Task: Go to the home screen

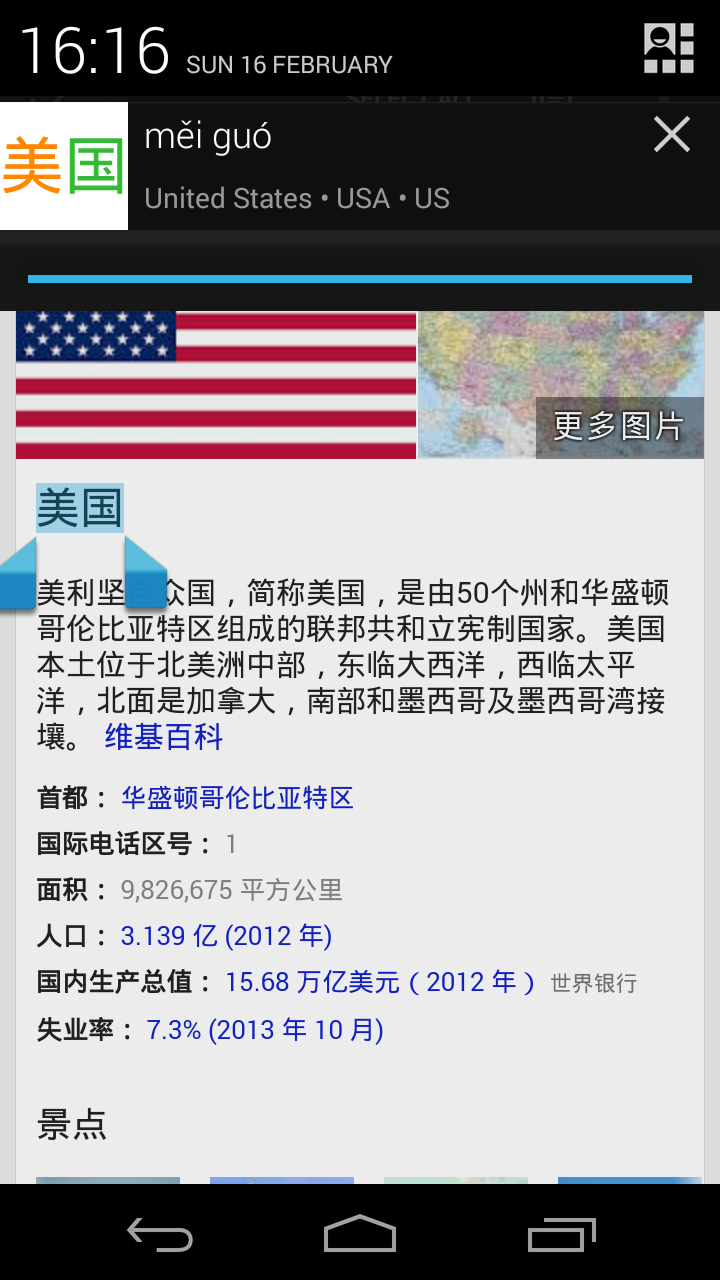Action: [360, 1234]
